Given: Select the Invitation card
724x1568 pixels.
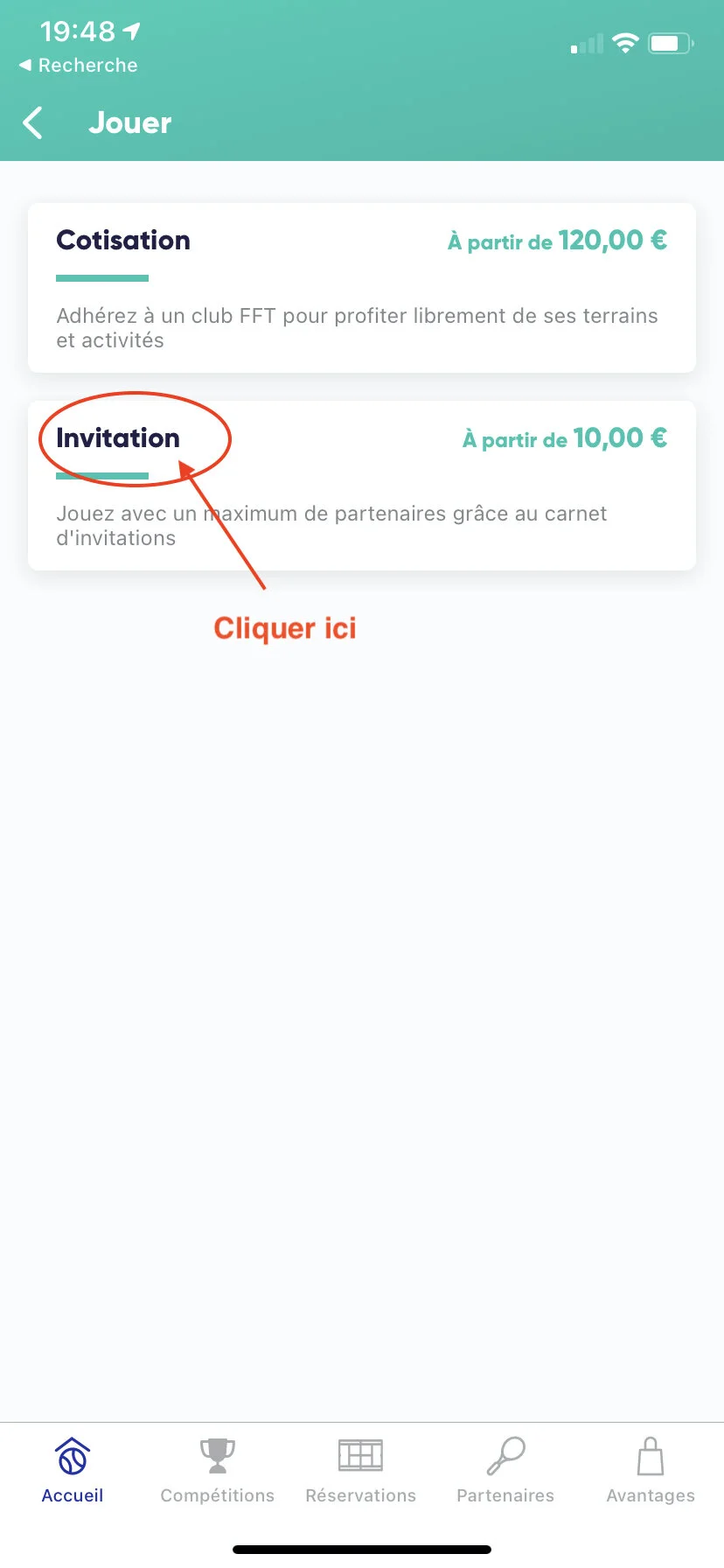Looking at the screenshot, I should [x=362, y=486].
